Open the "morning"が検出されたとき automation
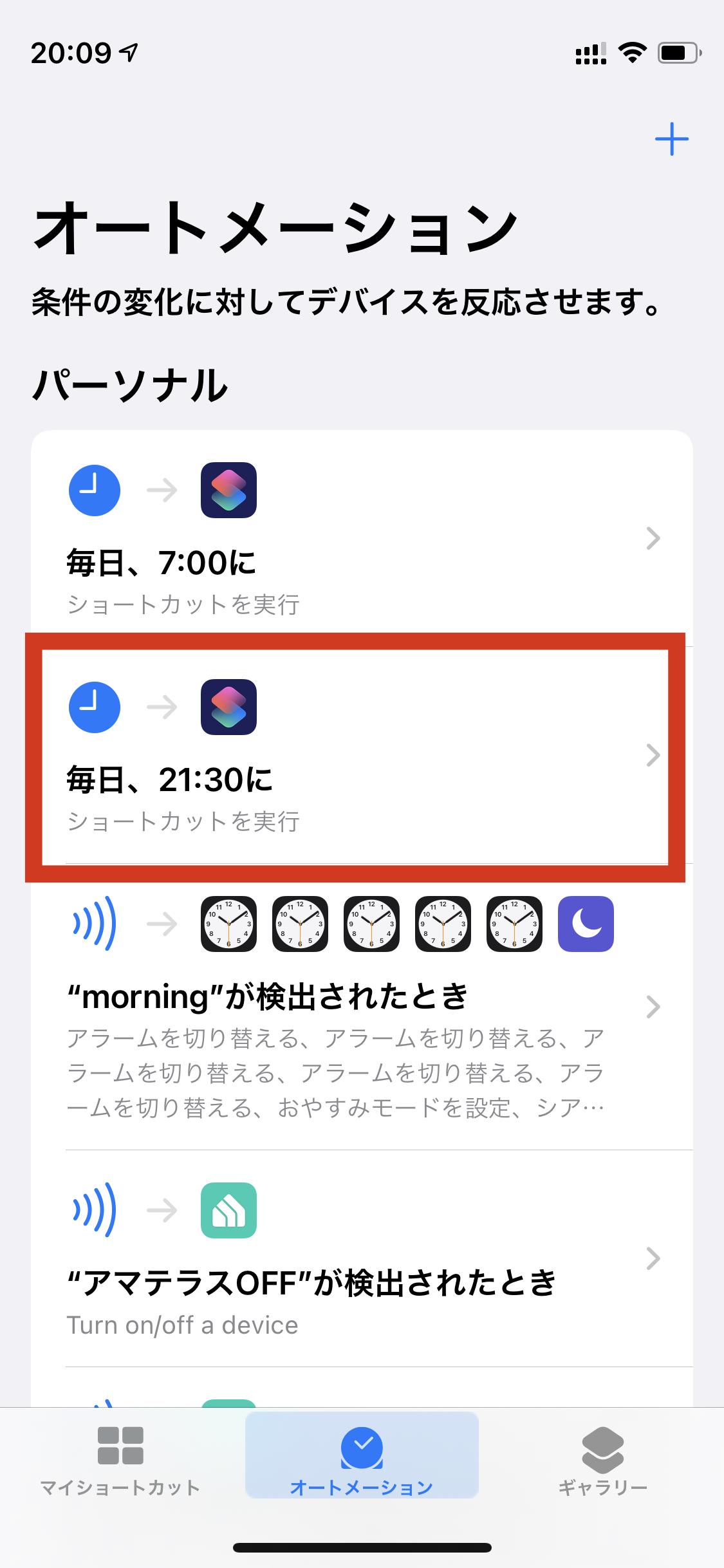The width and height of the screenshot is (724, 1568). click(x=362, y=1007)
